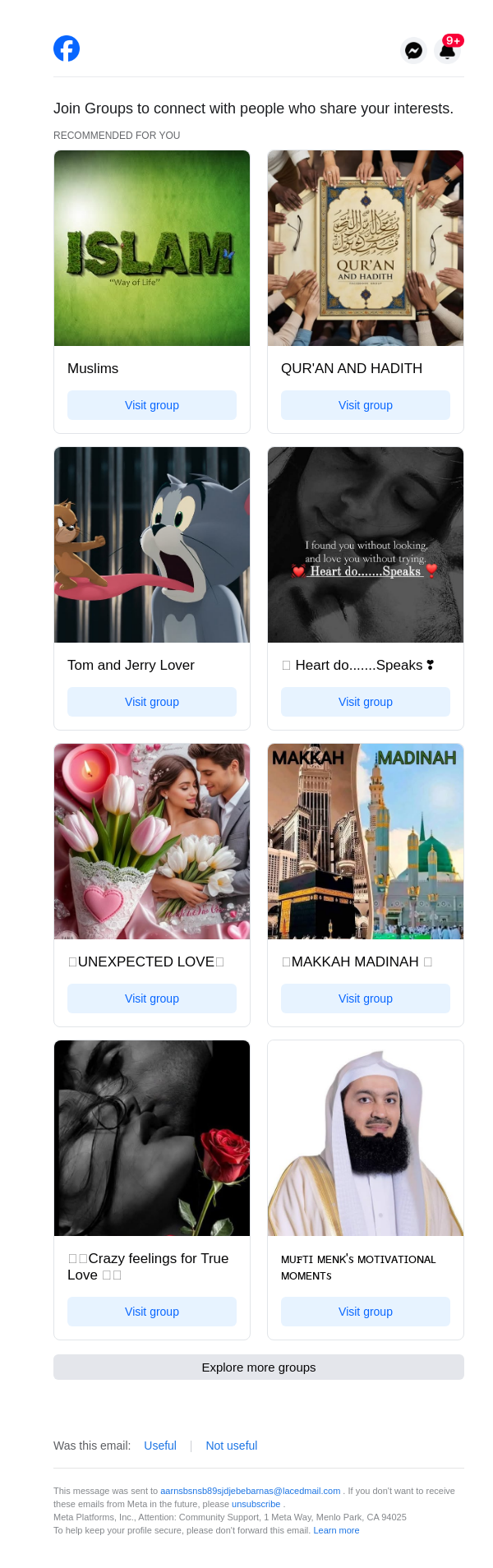493x1568 pixels.
Task: Visit the Muslims group
Action: point(152,405)
